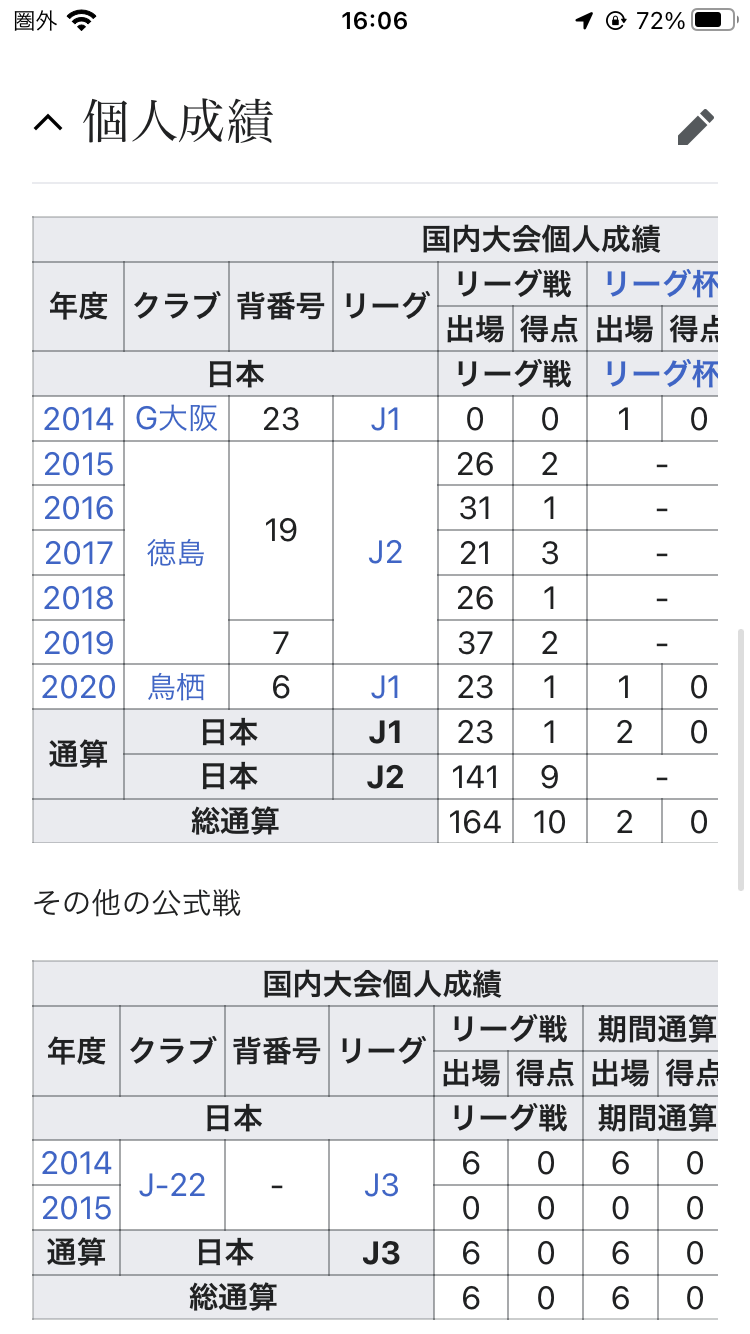Open the 2018 season link
750x1334 pixels.
pos(78,597)
